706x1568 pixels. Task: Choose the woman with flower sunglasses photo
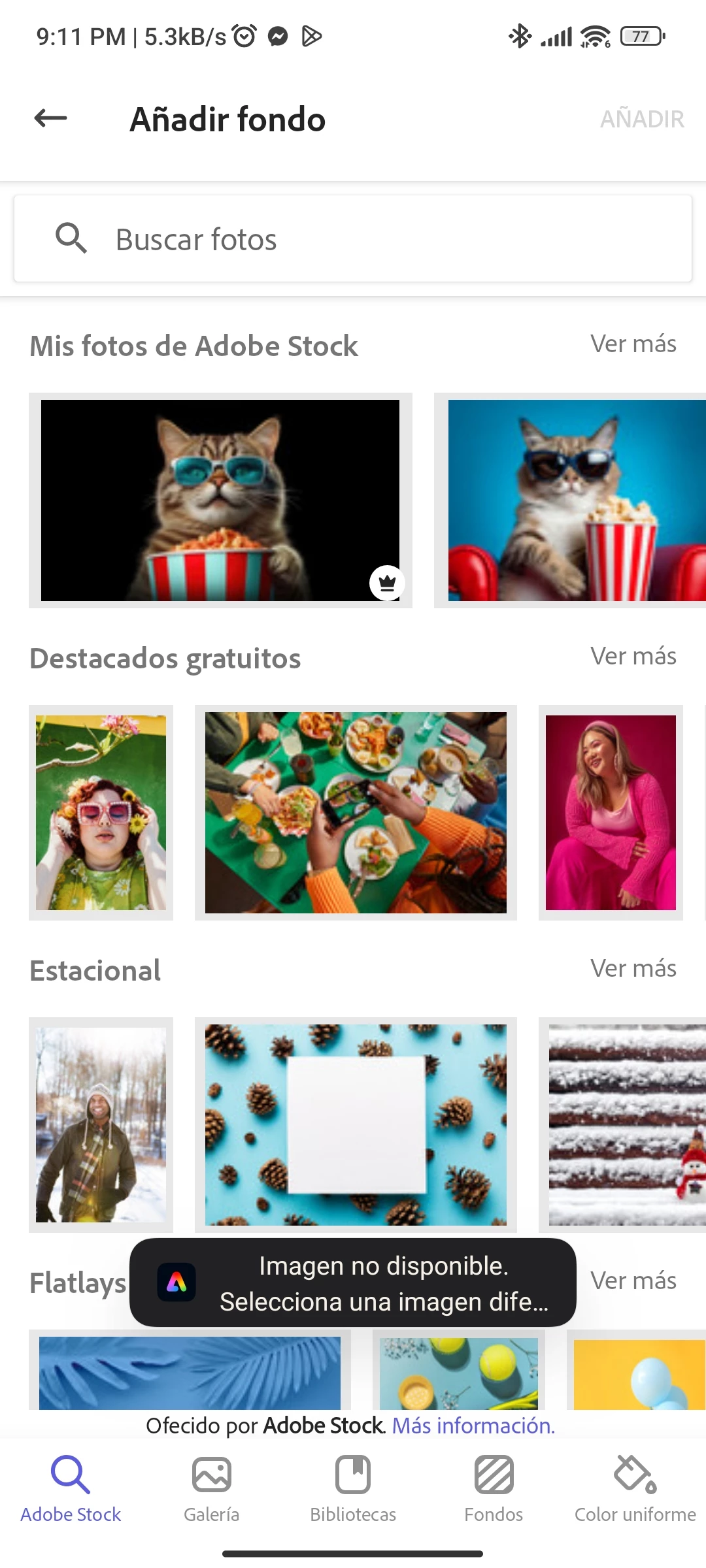(101, 812)
